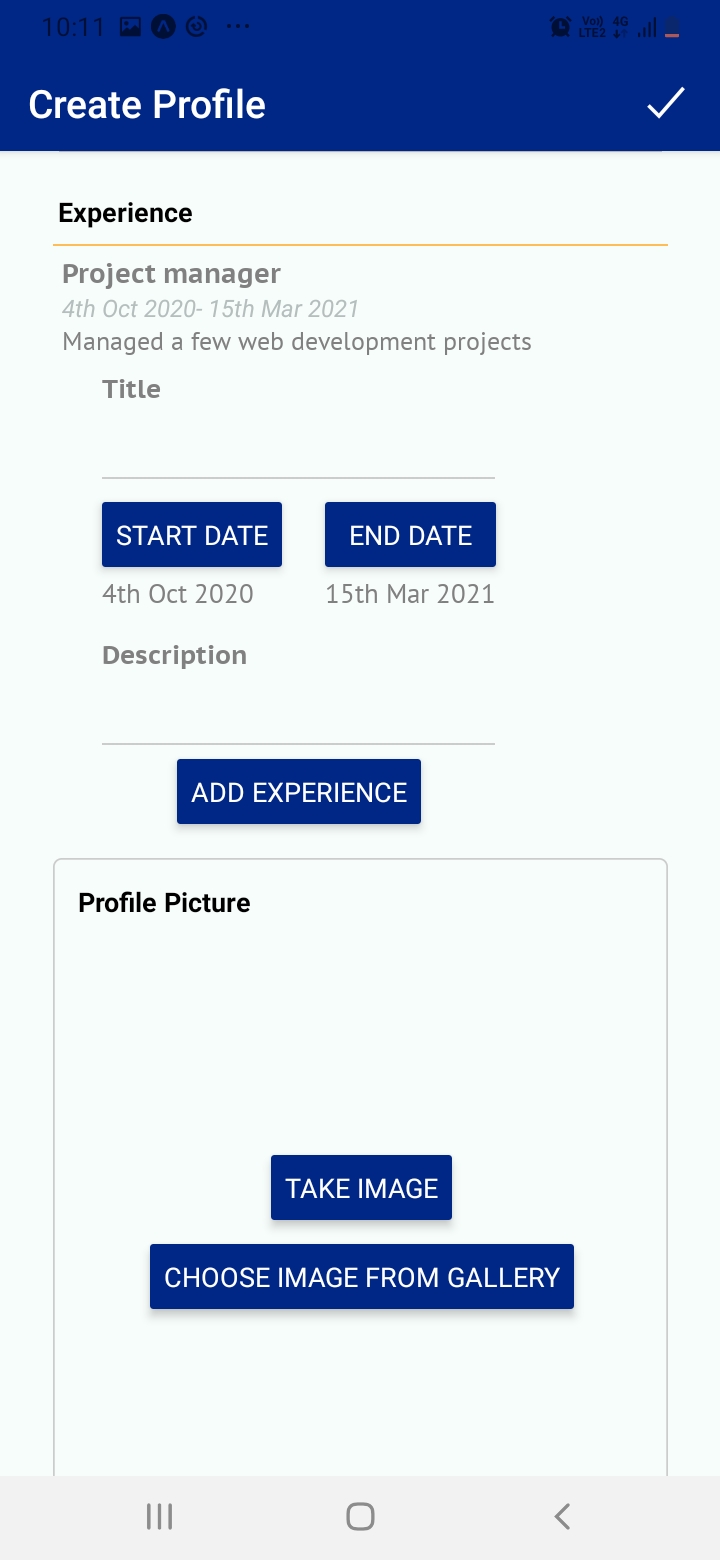
Task: Open the End Date picker
Action: pyautogui.click(x=410, y=535)
